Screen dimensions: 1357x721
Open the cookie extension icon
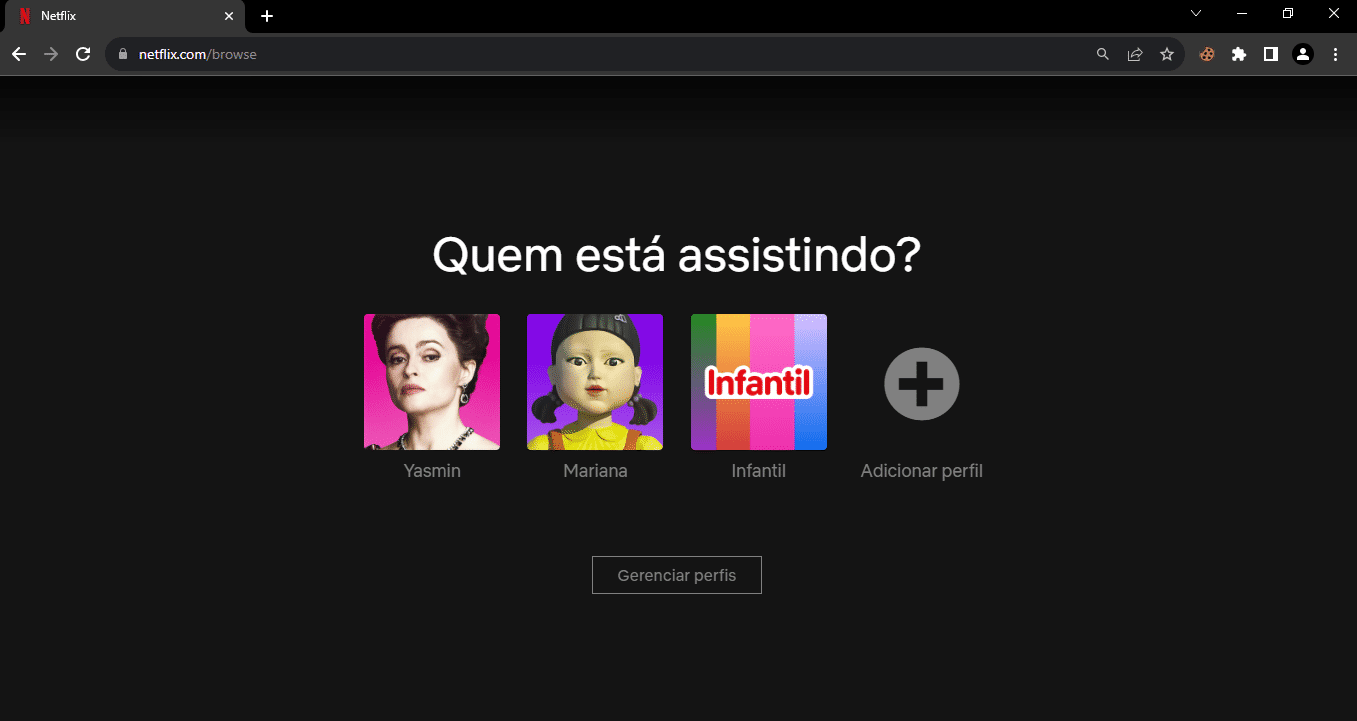click(x=1207, y=54)
